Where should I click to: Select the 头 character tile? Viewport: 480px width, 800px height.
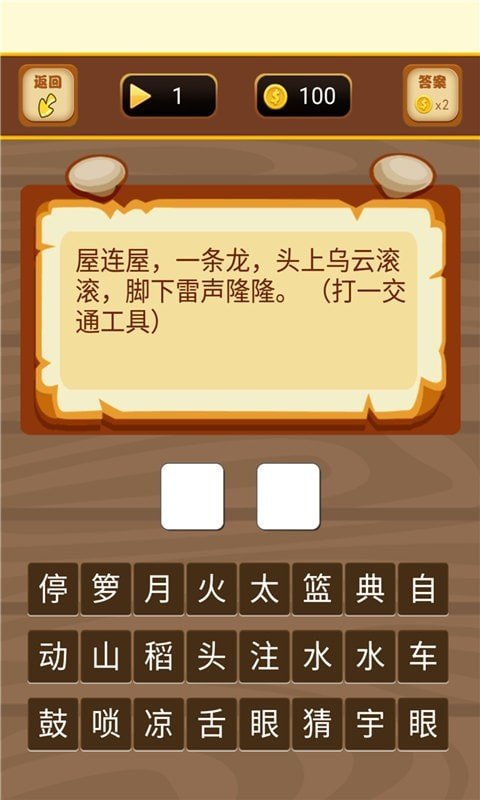212,657
